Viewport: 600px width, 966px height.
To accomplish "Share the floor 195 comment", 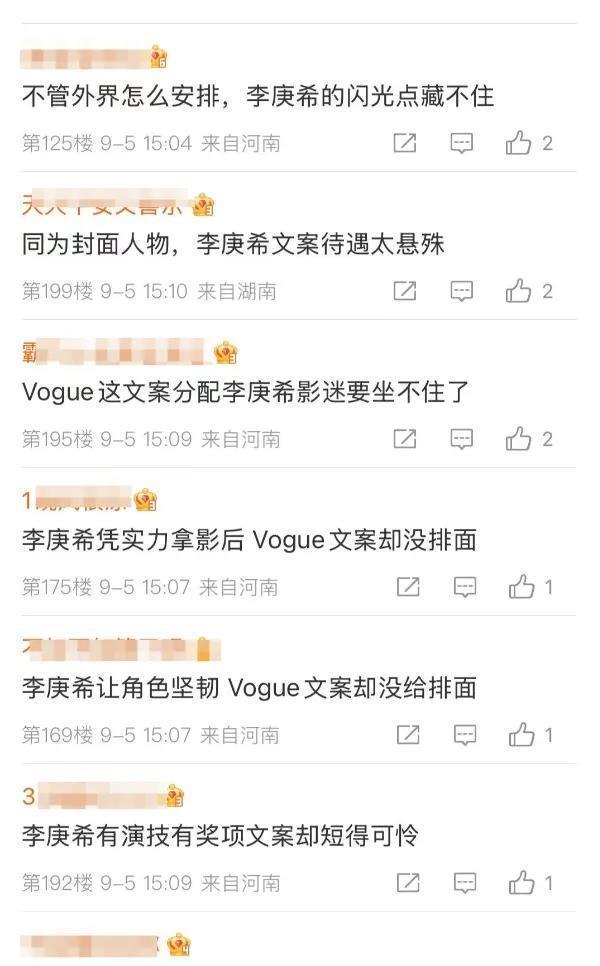I will [x=405, y=438].
